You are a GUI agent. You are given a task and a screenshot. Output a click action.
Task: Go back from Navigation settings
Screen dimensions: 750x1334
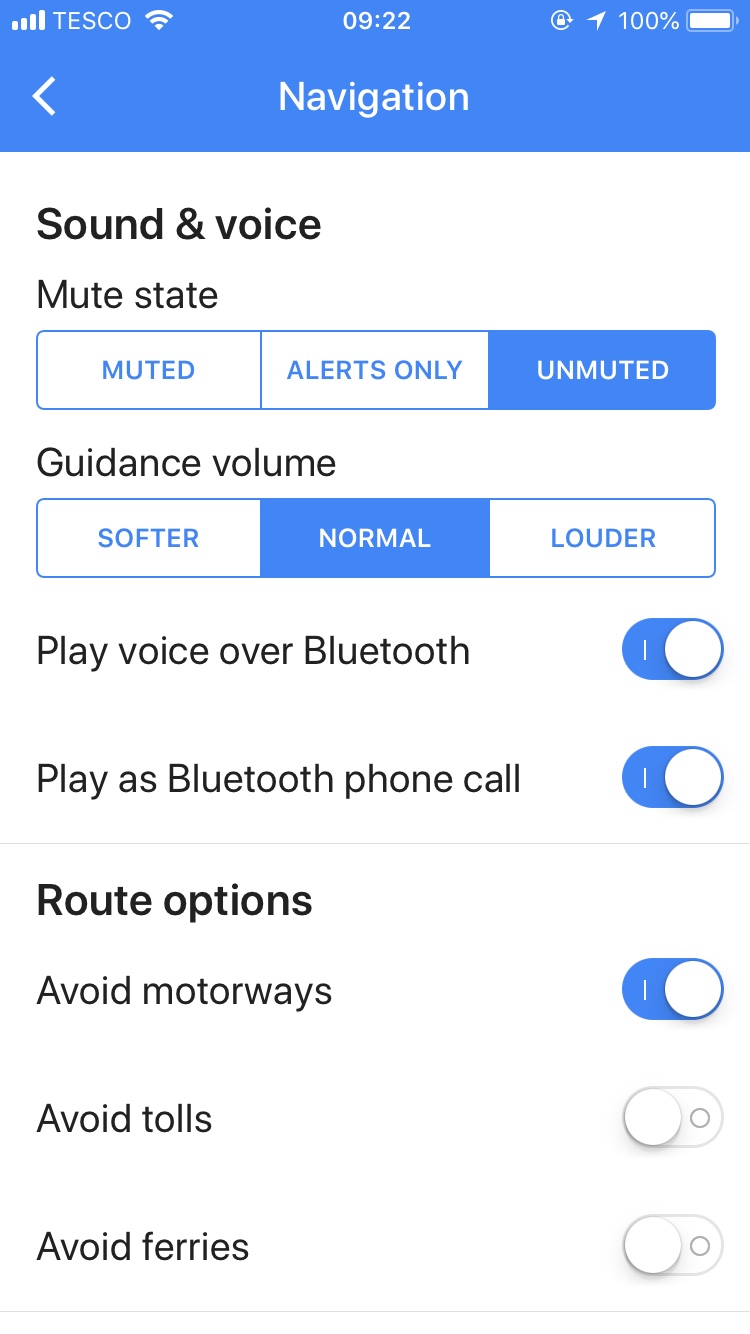click(x=44, y=97)
